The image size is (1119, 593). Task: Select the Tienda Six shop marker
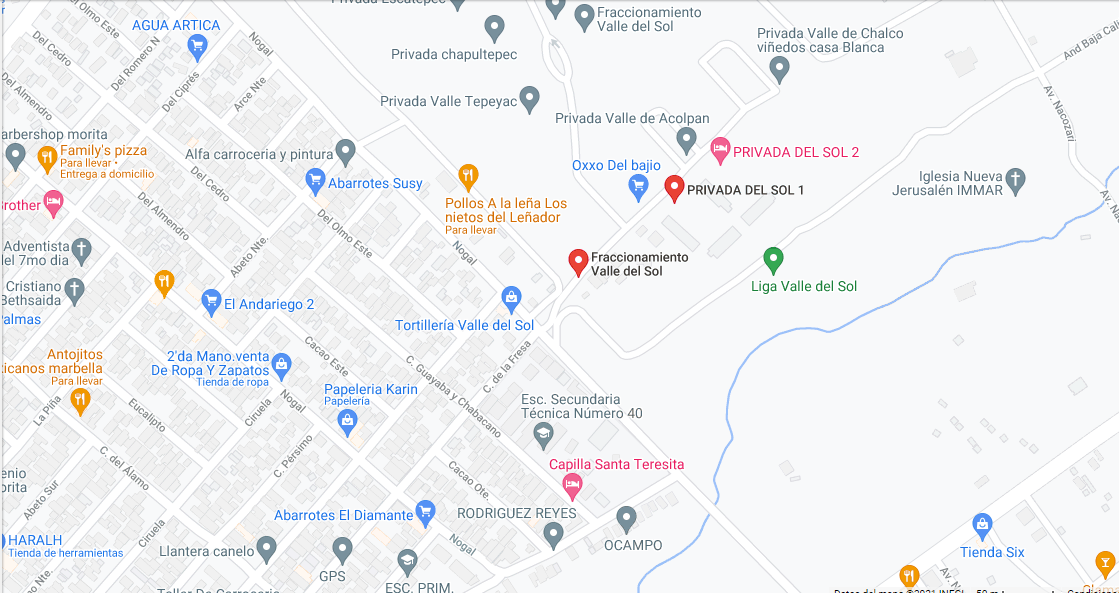point(982,524)
